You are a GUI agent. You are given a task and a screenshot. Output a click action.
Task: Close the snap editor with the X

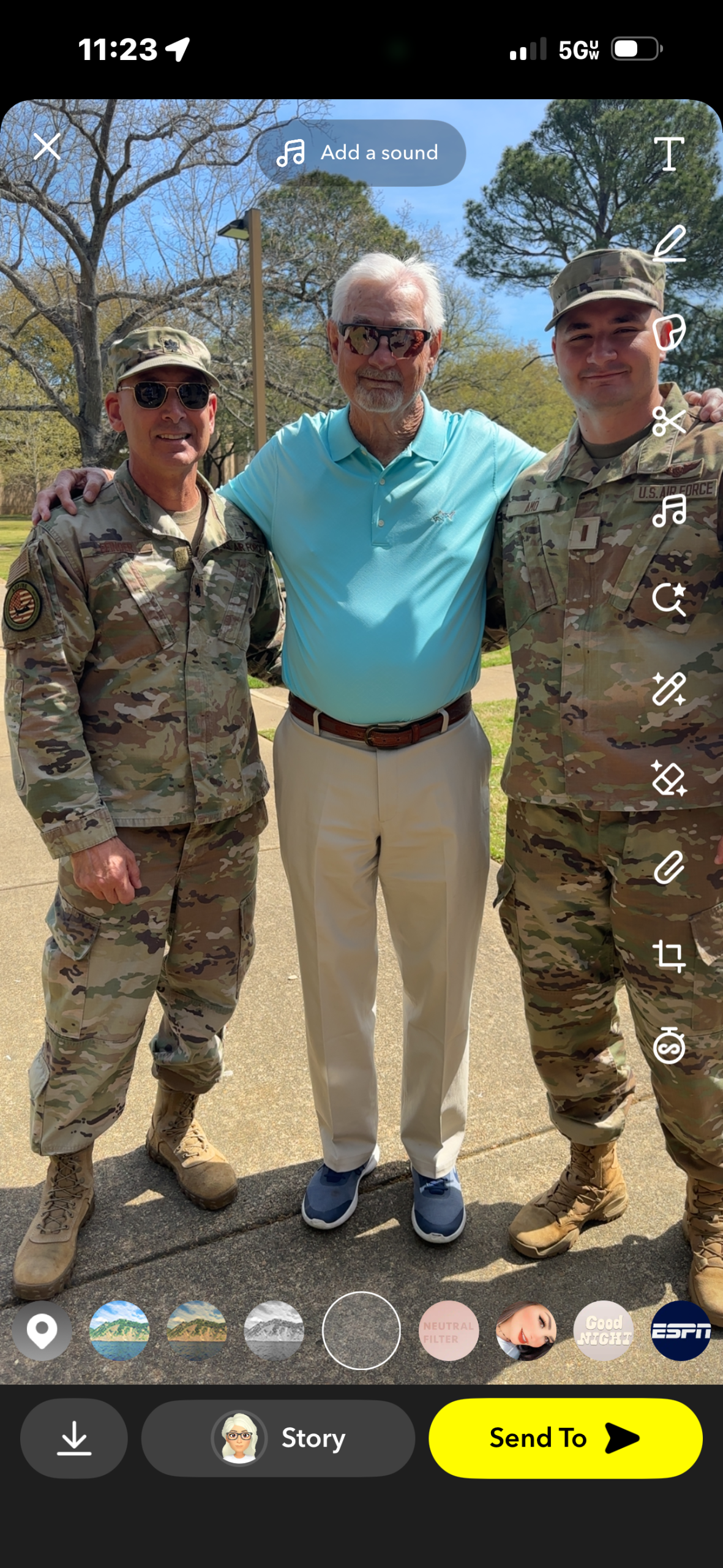click(47, 146)
